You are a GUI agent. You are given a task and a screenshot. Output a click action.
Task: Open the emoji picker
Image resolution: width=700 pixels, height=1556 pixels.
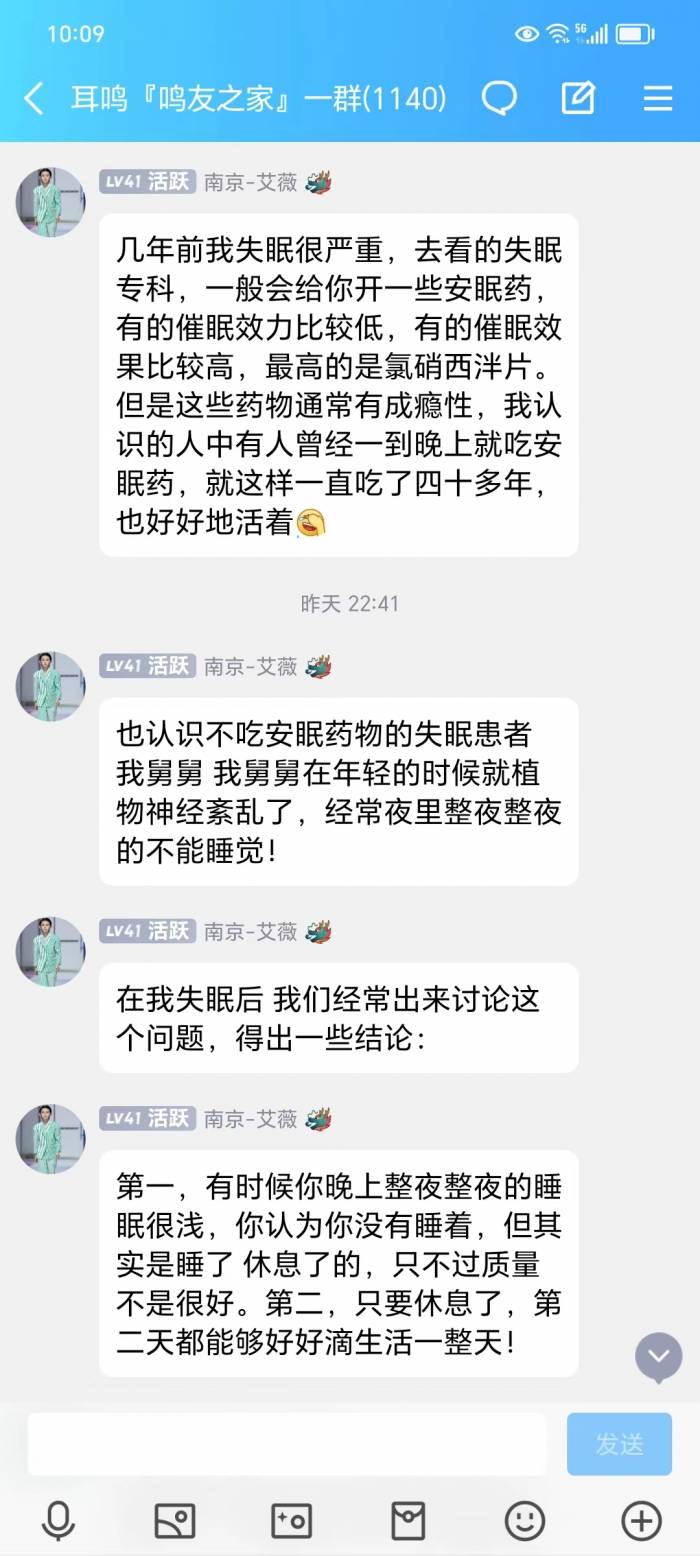pos(525,1521)
